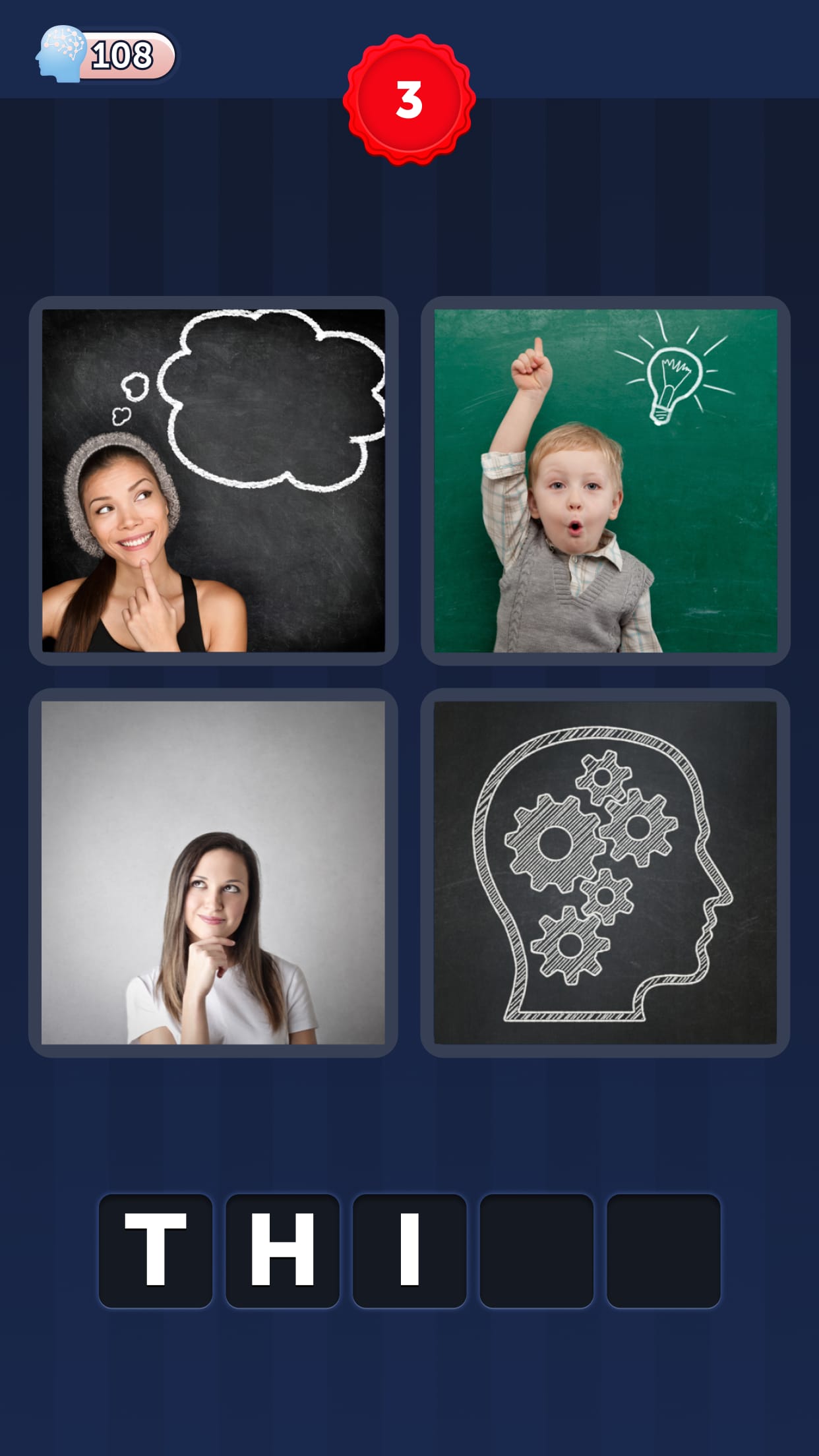Enlarge the boy with light bulb picture
Image resolution: width=819 pixels, height=1456 pixels.
tap(605, 481)
